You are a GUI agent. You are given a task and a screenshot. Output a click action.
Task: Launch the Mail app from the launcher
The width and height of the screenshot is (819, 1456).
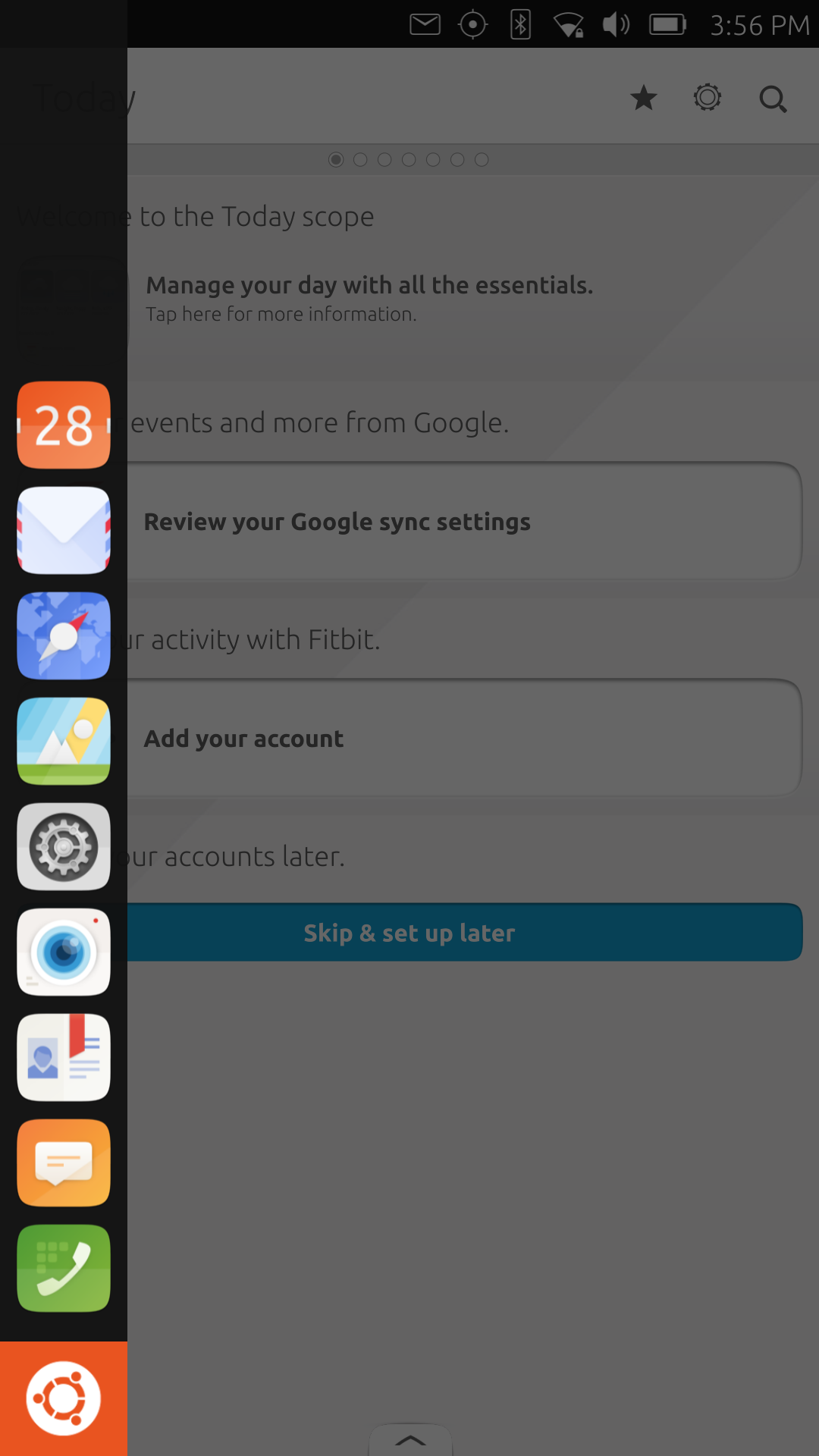[x=64, y=530]
